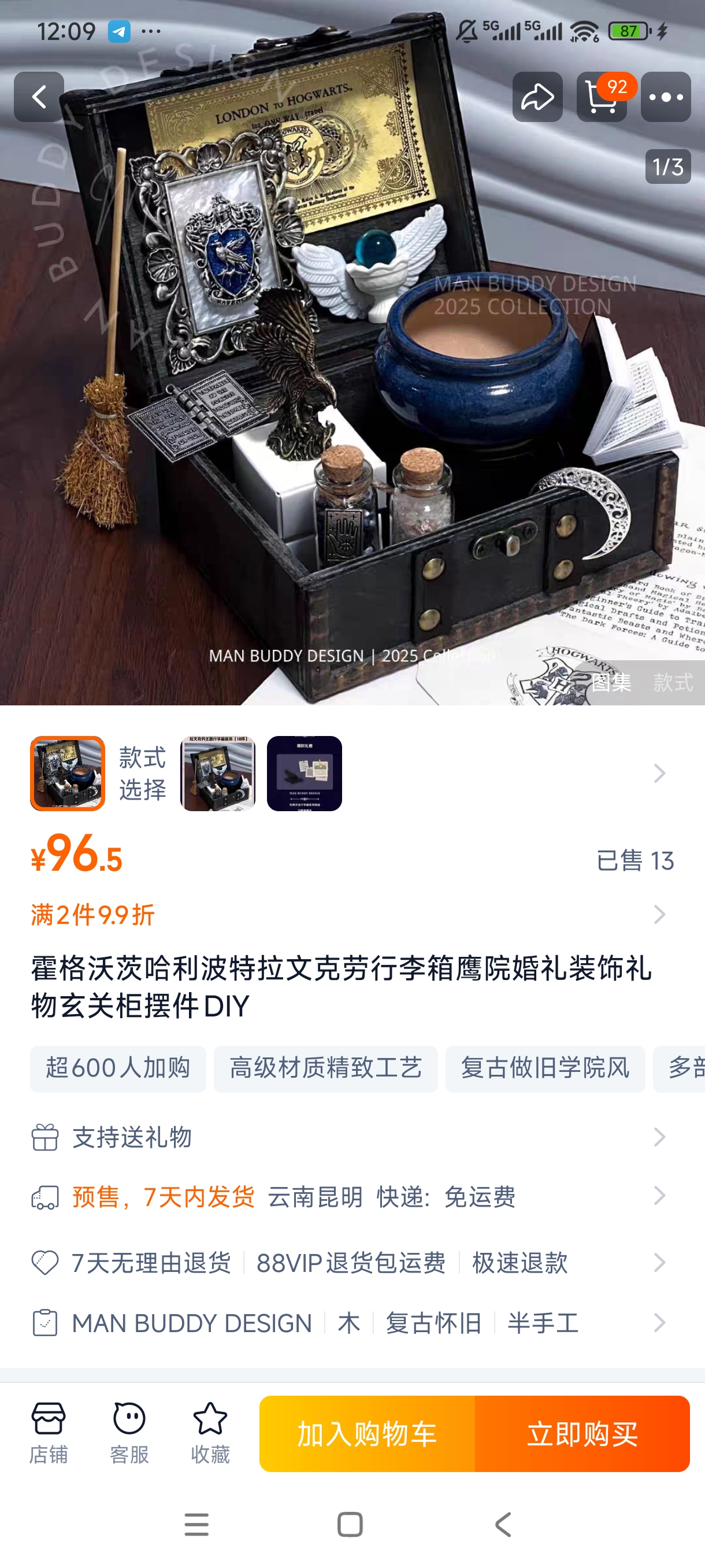
Task: Tap the 高级材质精致工艺 chip
Action: [325, 1068]
